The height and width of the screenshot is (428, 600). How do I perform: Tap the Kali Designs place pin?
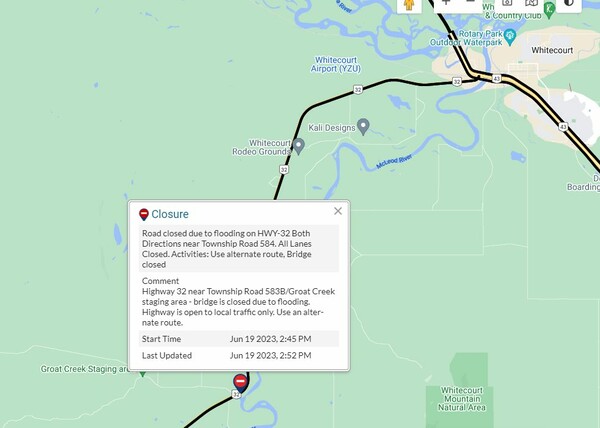364,127
